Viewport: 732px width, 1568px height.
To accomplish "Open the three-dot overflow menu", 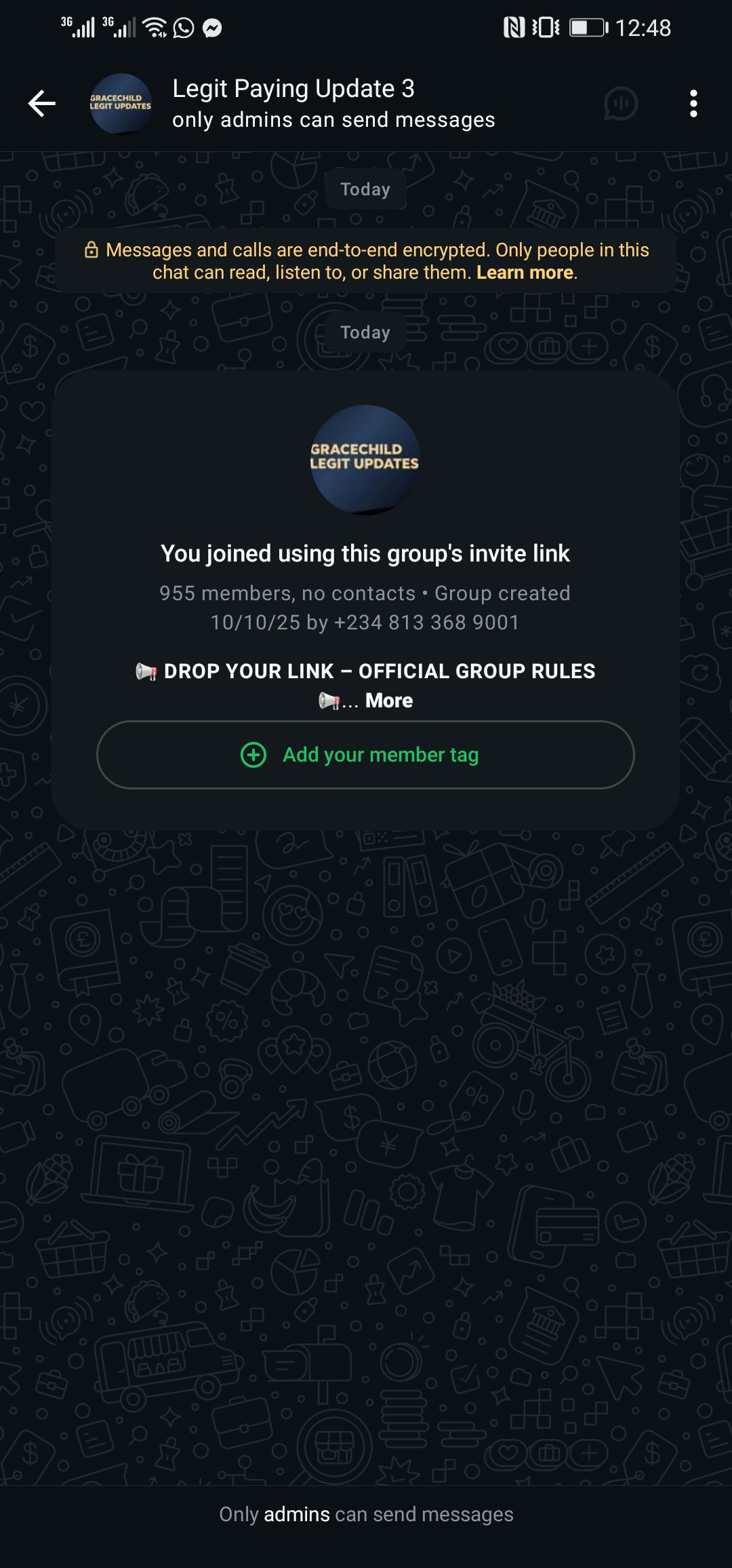I will 693,104.
